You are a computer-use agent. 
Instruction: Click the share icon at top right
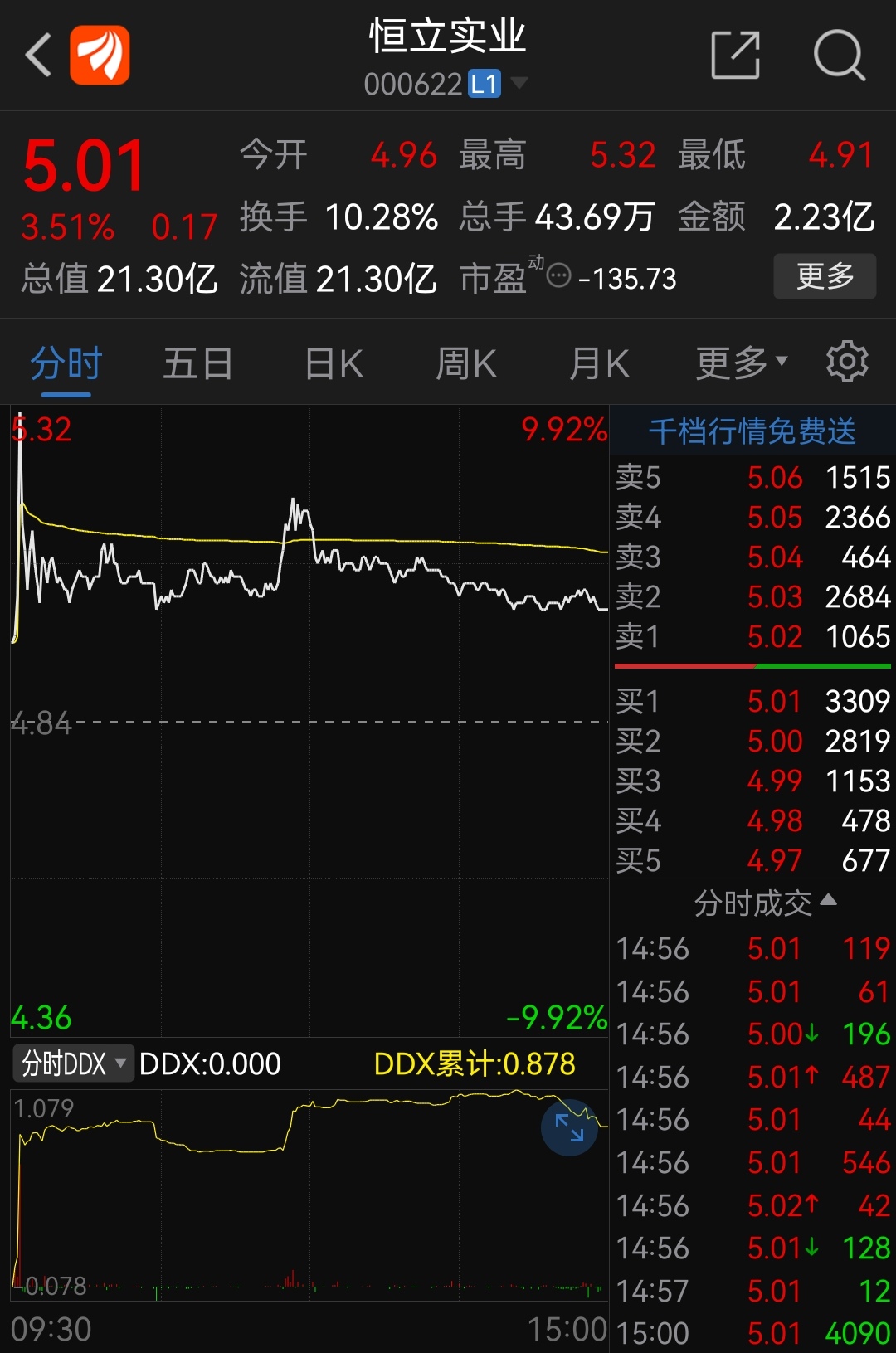coord(735,53)
